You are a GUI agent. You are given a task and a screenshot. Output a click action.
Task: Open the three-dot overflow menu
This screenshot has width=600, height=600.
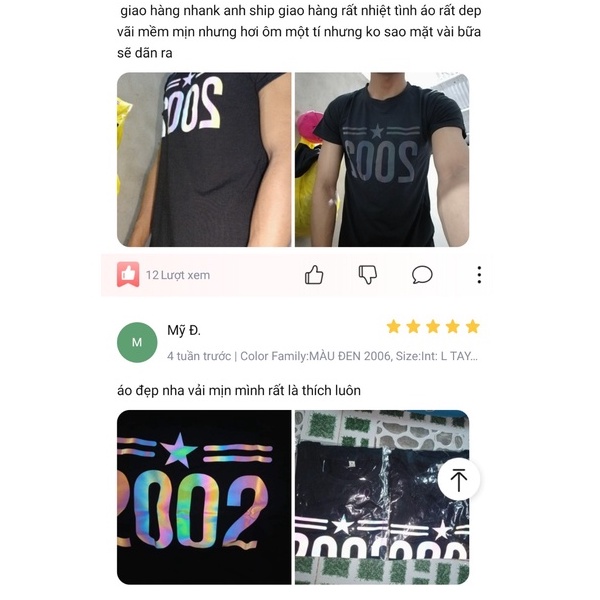[x=479, y=274]
